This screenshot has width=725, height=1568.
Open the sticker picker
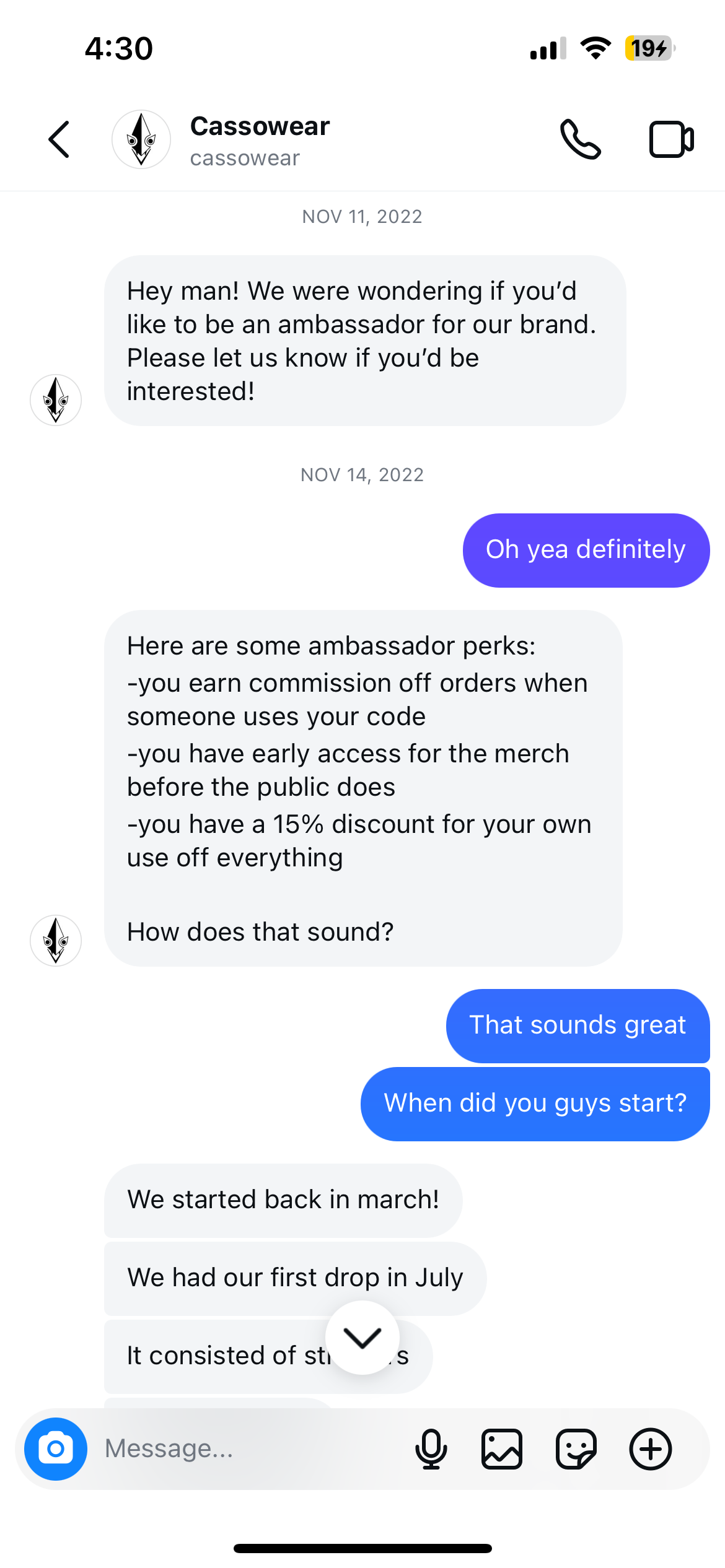(576, 1449)
